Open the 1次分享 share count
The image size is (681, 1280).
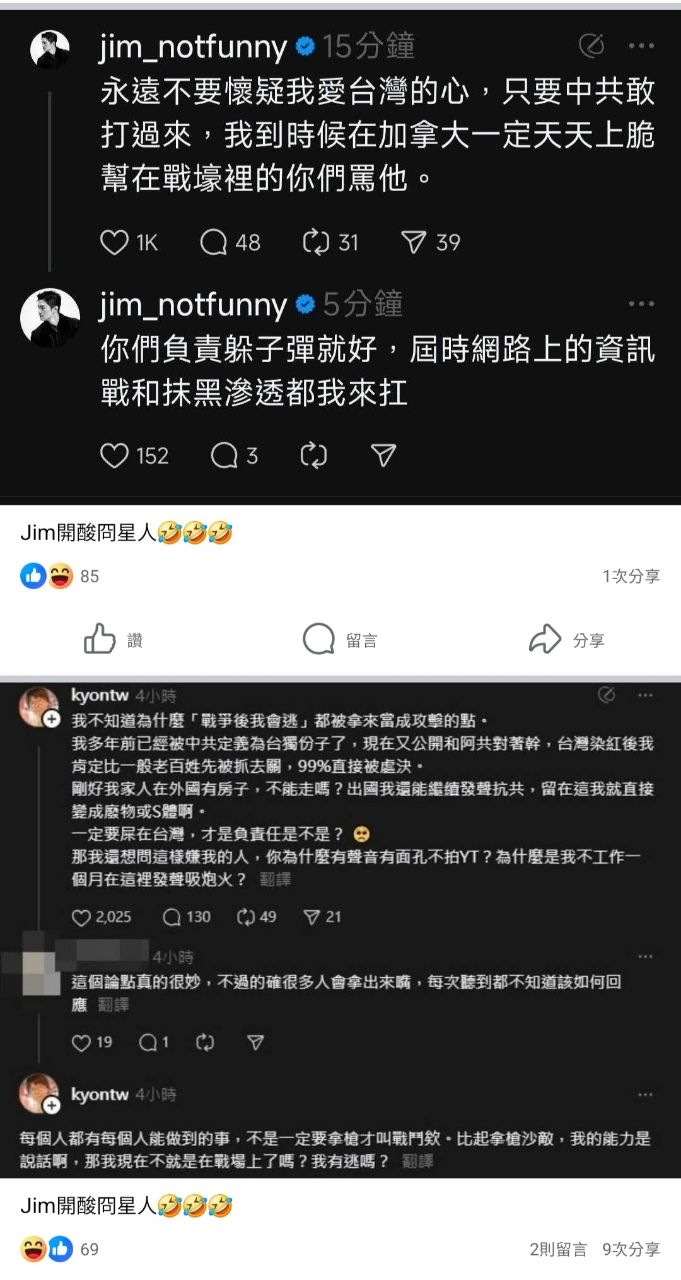click(630, 576)
